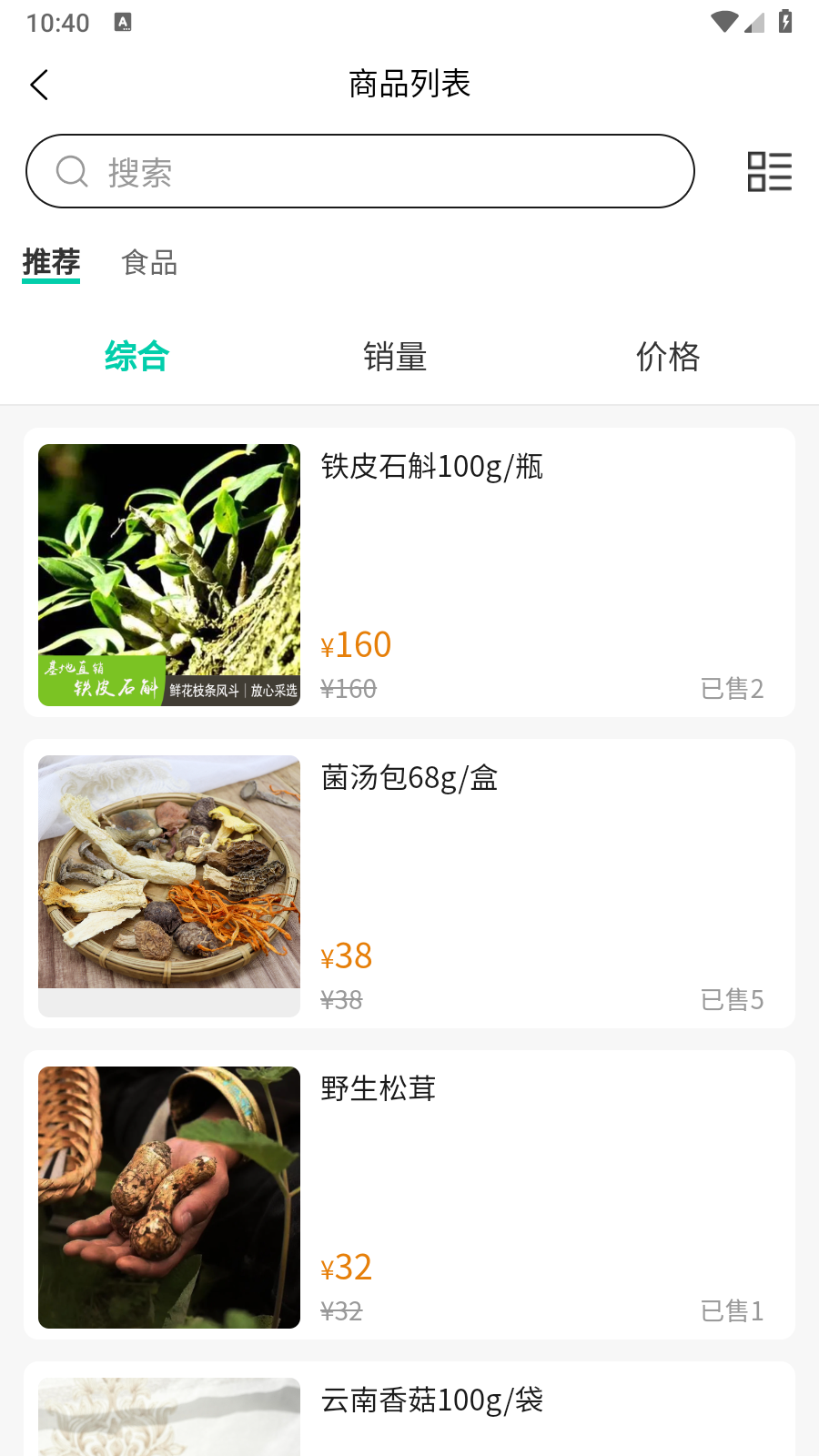This screenshot has height=1456, width=819.
Task: Select the 推荐 category tab
Action: [51, 262]
